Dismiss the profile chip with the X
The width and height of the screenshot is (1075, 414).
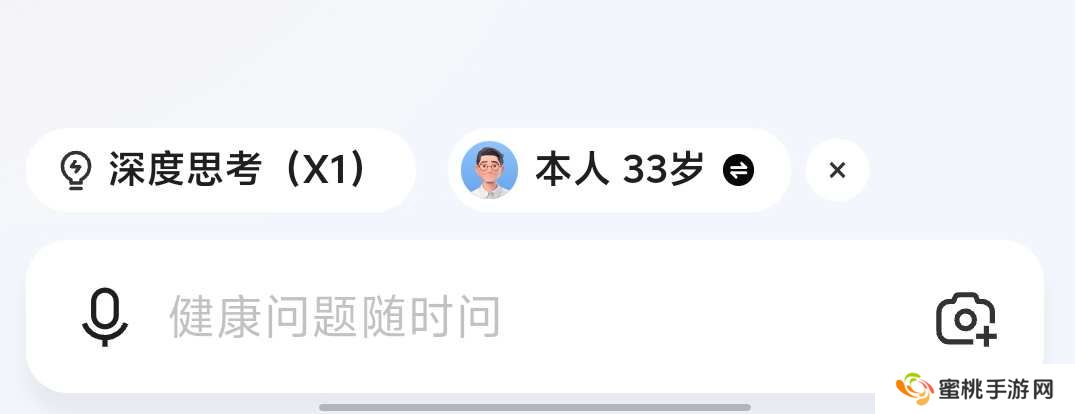(837, 170)
